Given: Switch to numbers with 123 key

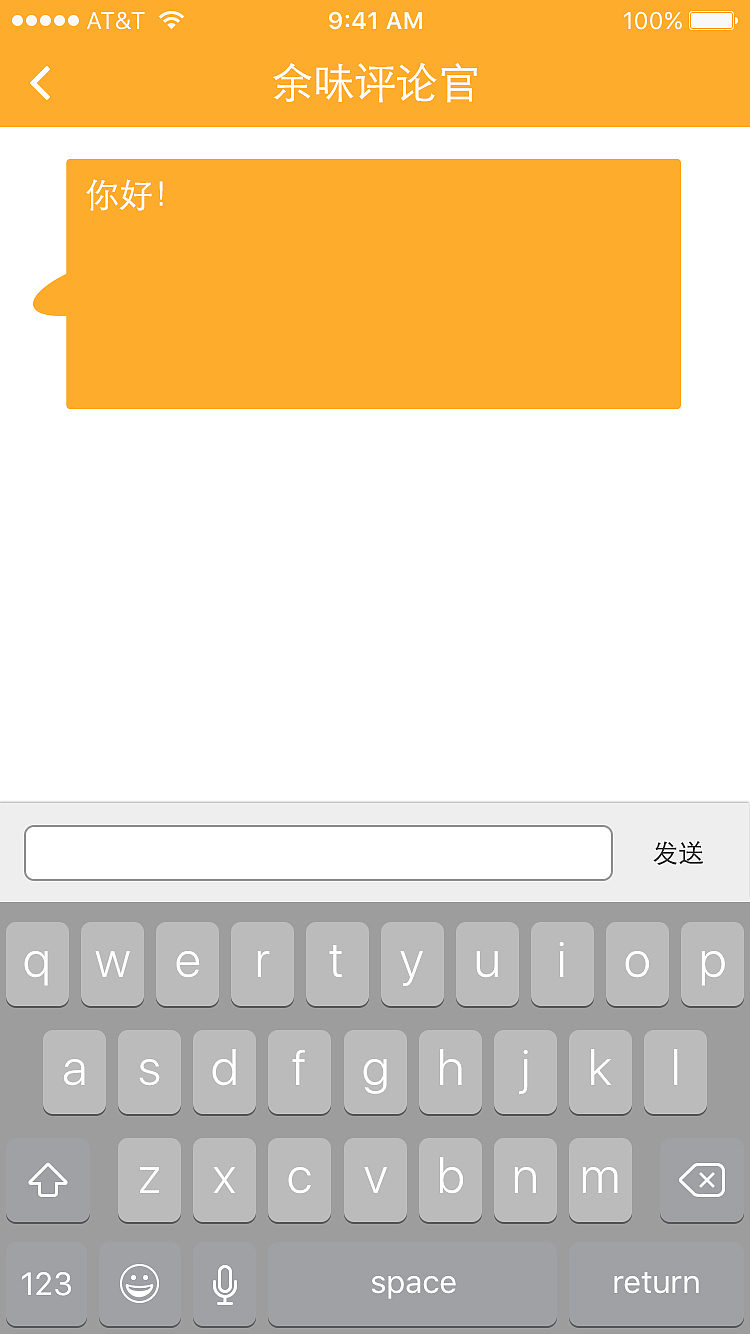Looking at the screenshot, I should tap(46, 1283).
